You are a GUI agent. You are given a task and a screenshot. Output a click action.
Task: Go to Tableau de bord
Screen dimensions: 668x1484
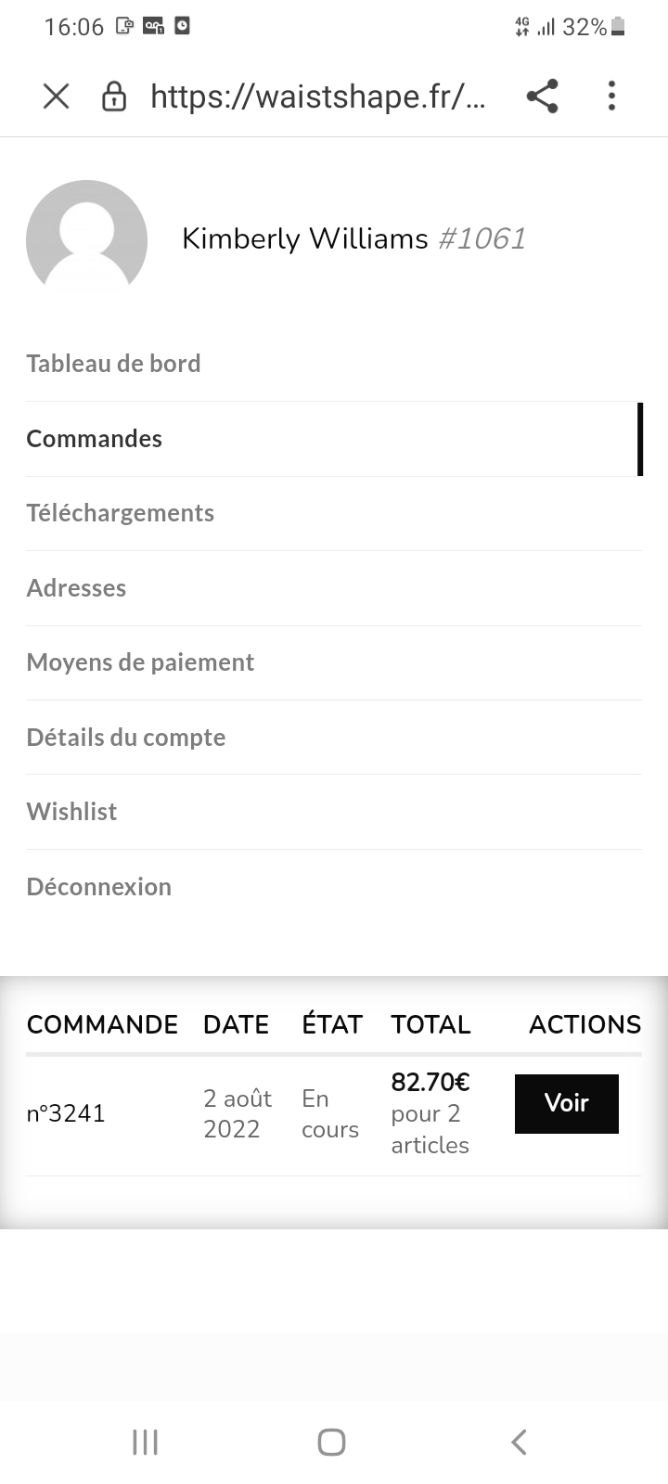(113, 364)
